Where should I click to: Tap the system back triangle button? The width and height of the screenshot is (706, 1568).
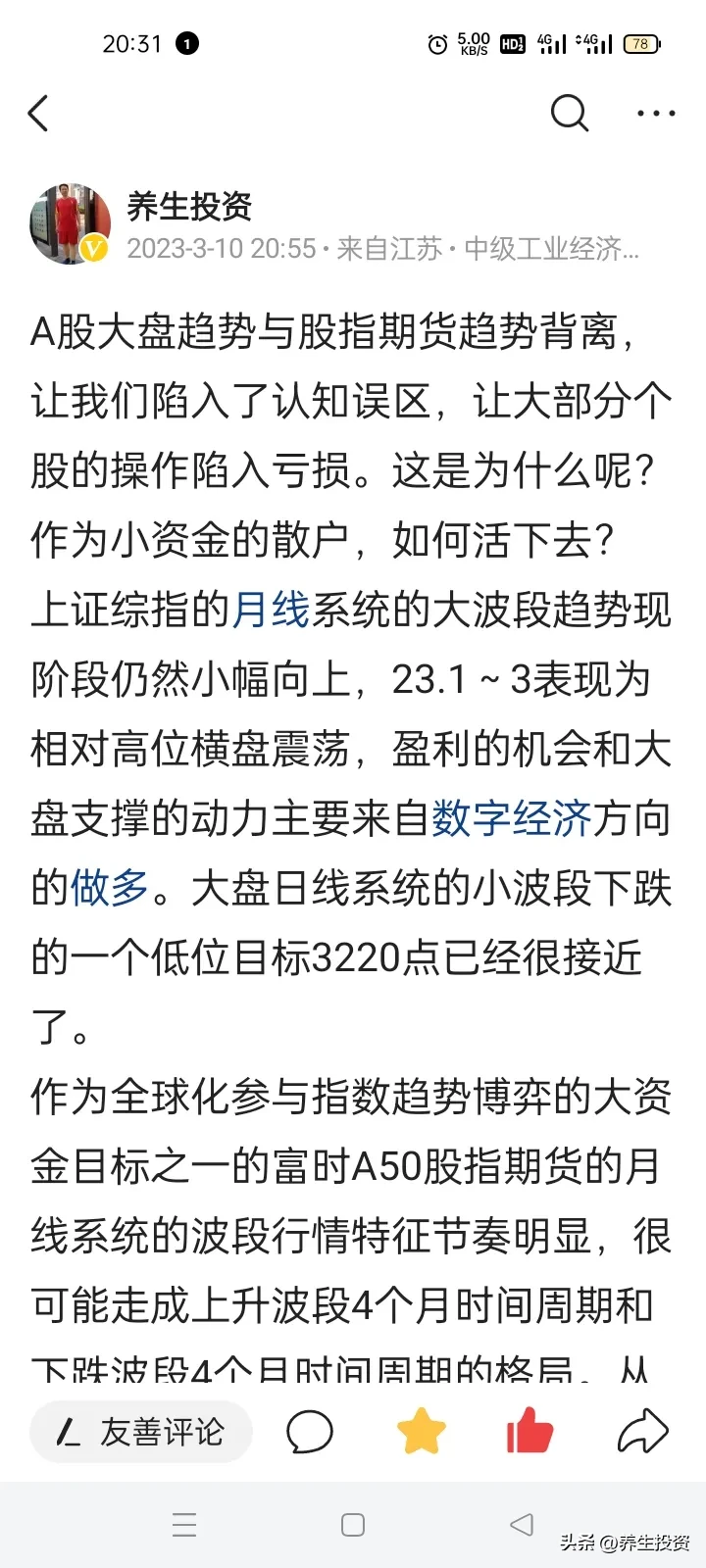click(522, 1524)
